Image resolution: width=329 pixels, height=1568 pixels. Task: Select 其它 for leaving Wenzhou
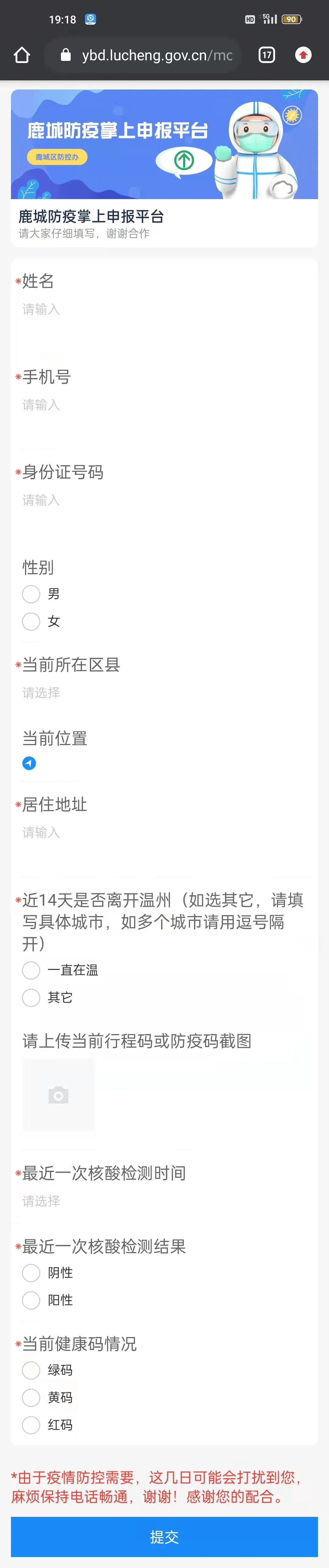pyautogui.click(x=31, y=997)
